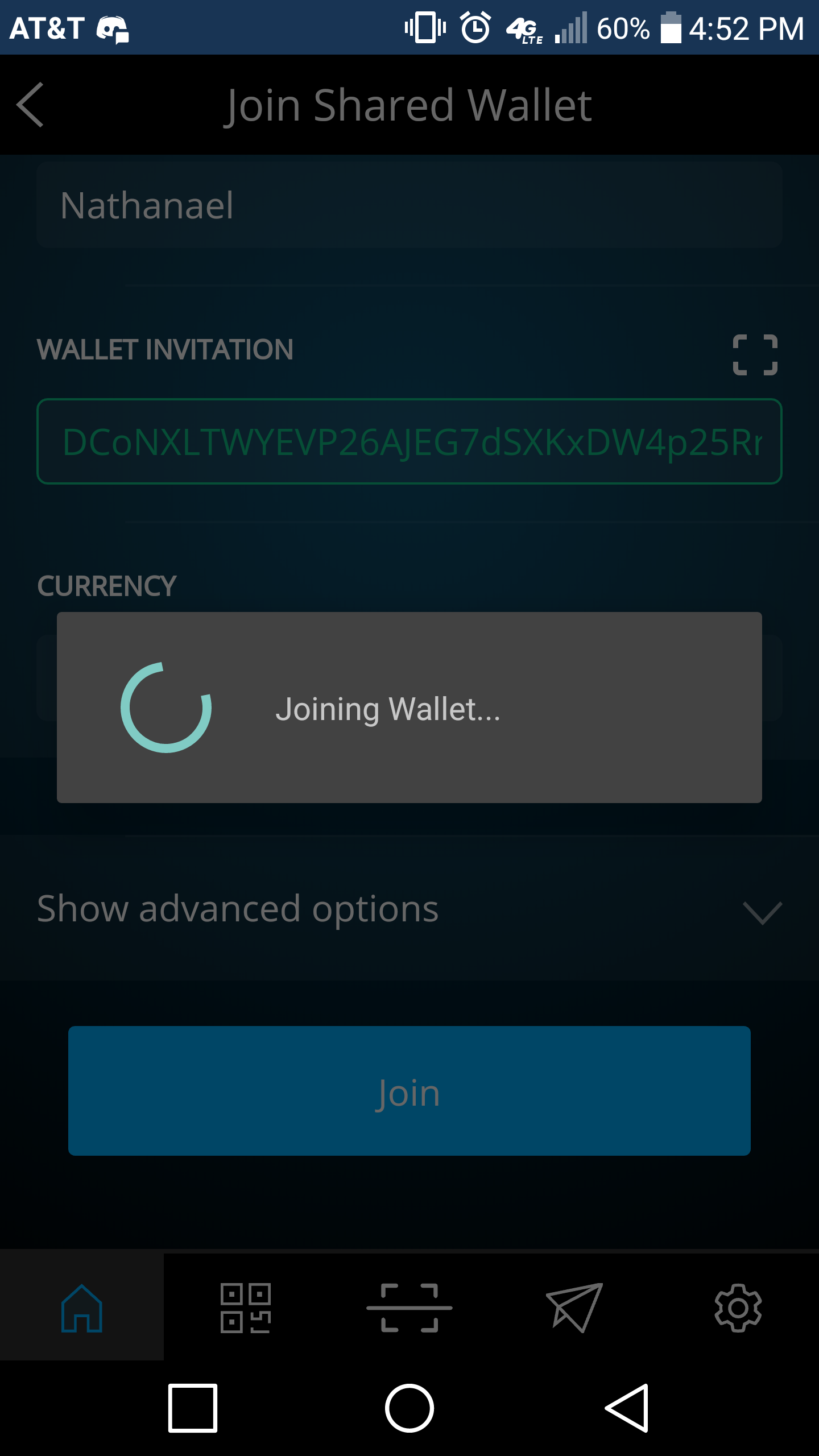Switch to the send paper-plane tab

[x=573, y=1308]
